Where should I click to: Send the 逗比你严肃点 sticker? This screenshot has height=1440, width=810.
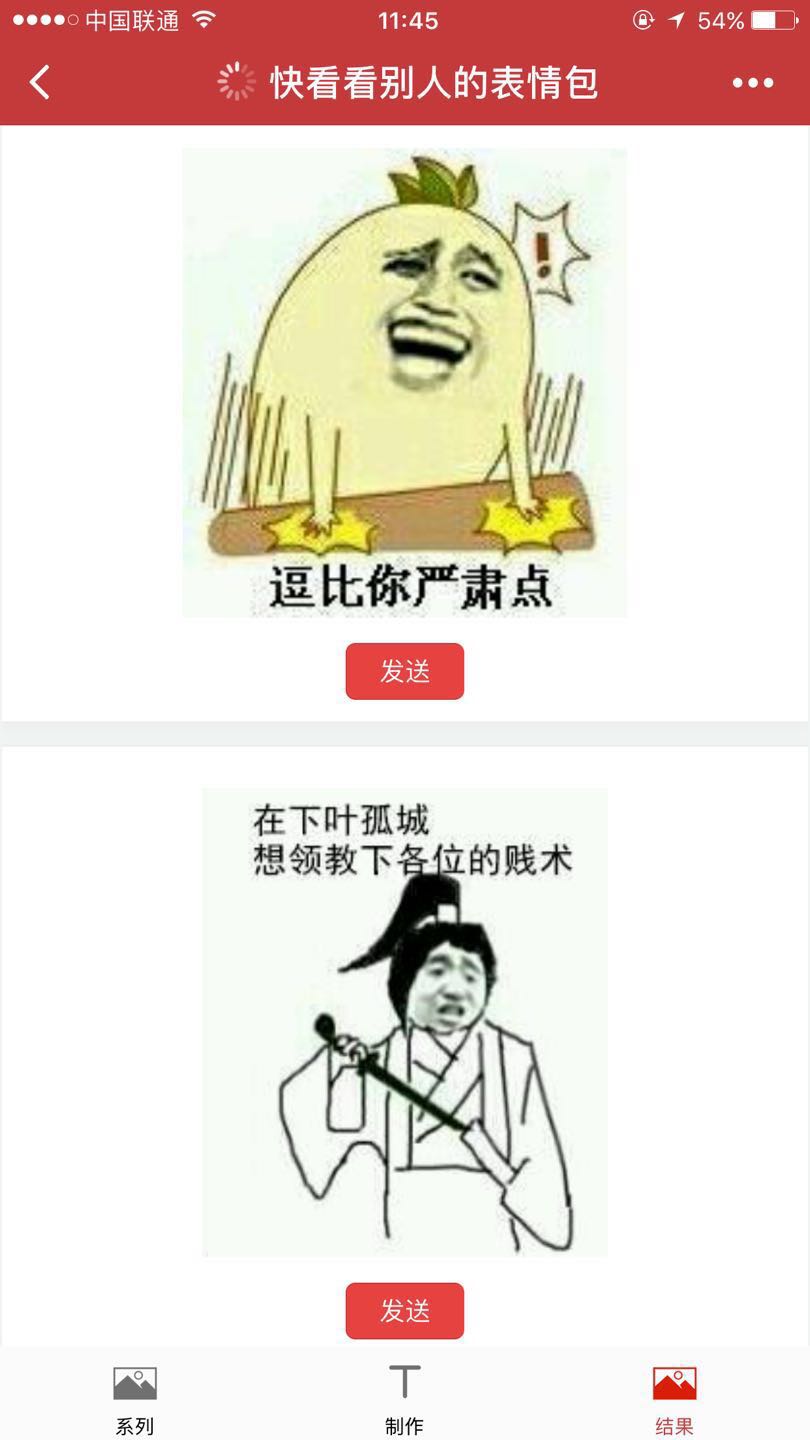tap(405, 671)
